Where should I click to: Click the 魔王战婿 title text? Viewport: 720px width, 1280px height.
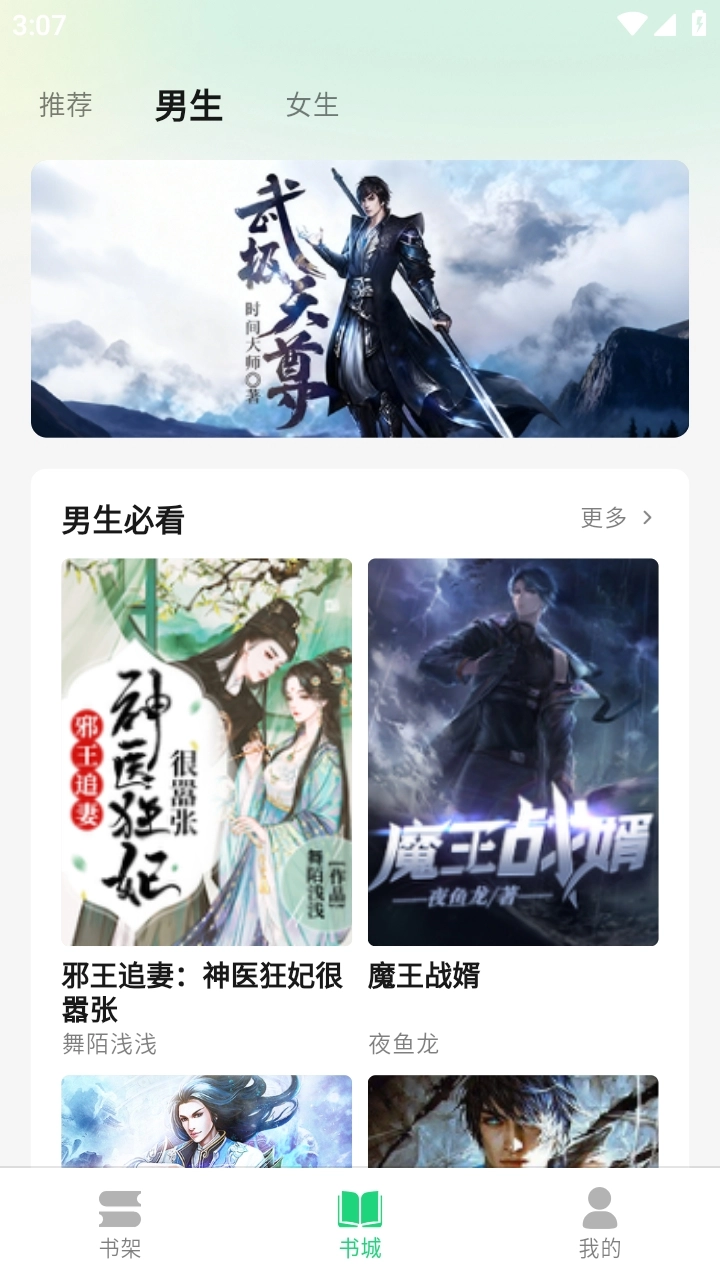click(x=425, y=975)
